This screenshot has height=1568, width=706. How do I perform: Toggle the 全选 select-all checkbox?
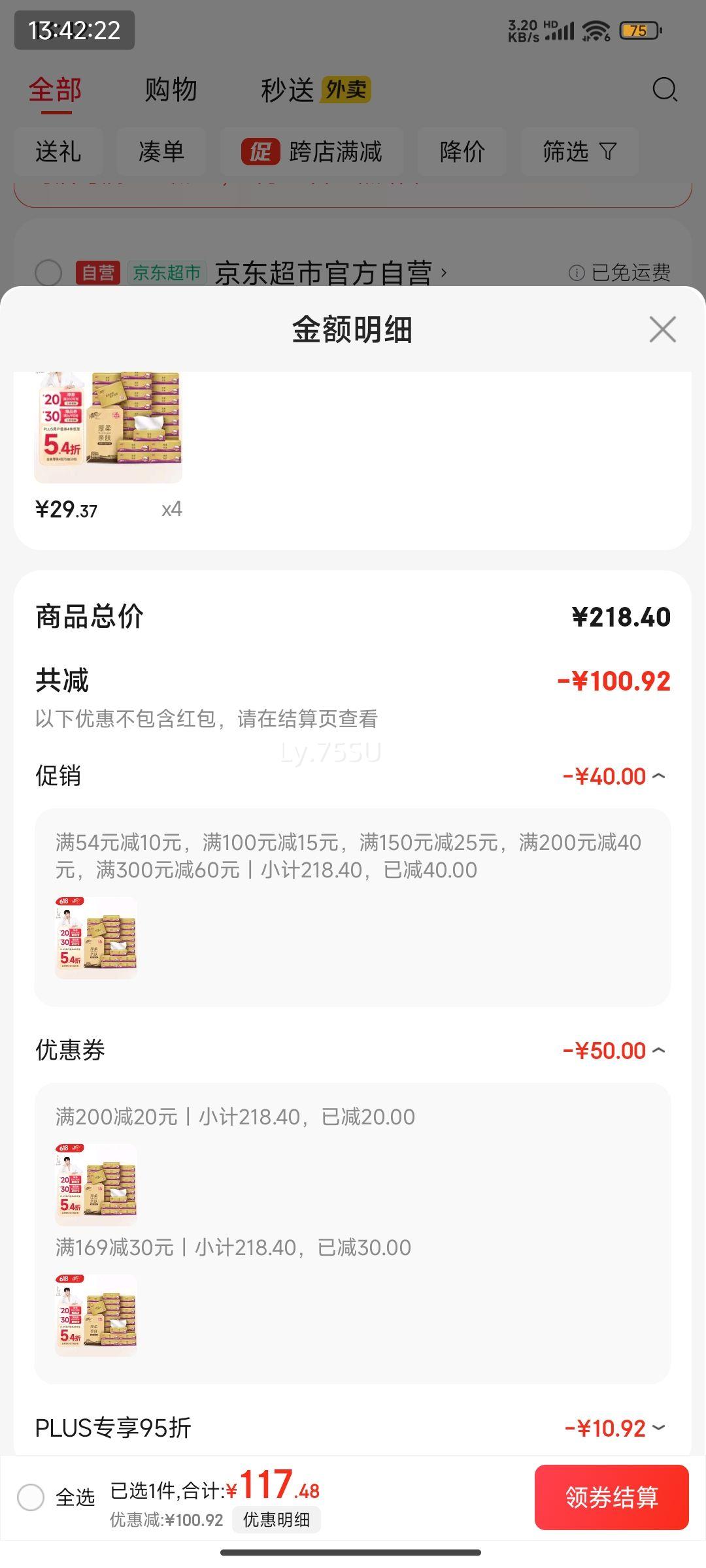[31, 1497]
